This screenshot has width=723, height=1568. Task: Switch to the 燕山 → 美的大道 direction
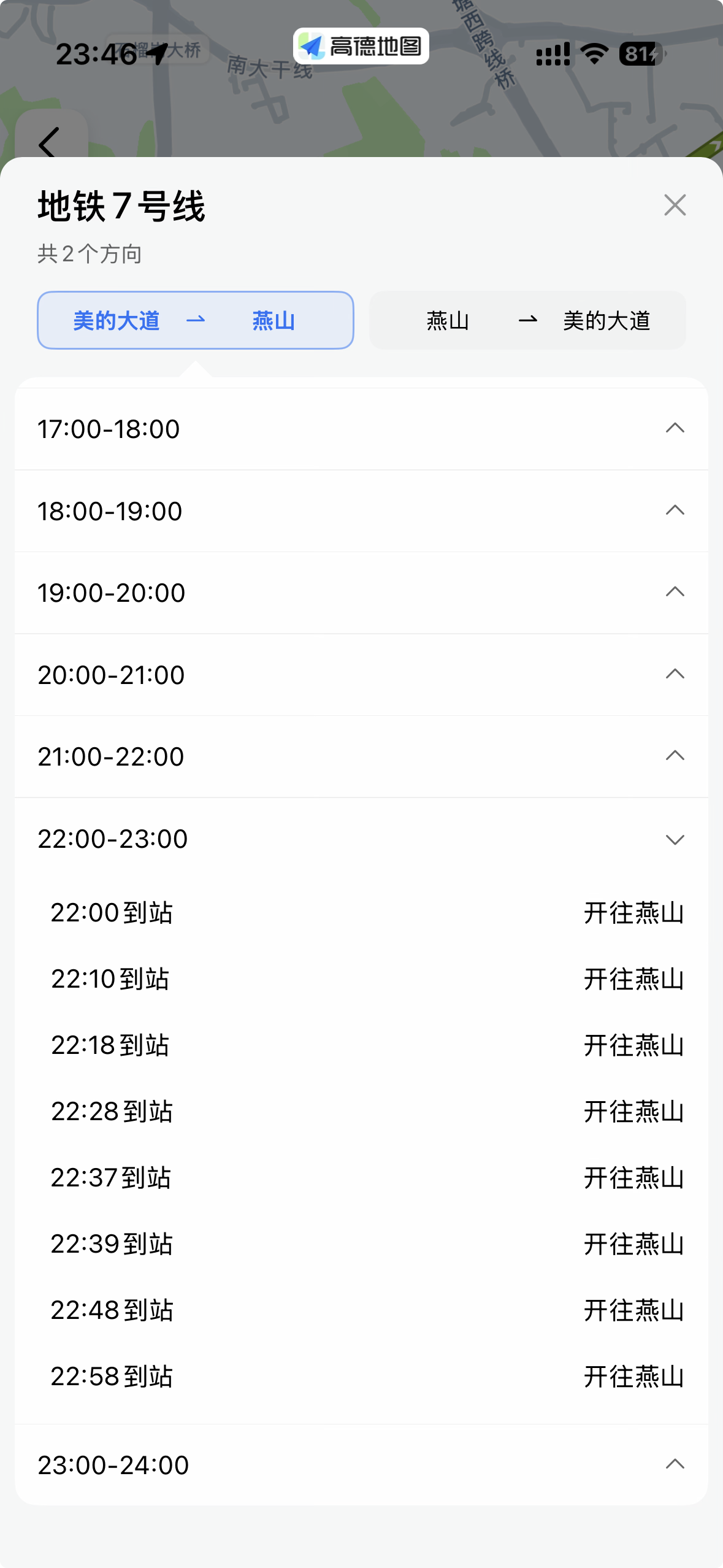(527, 320)
